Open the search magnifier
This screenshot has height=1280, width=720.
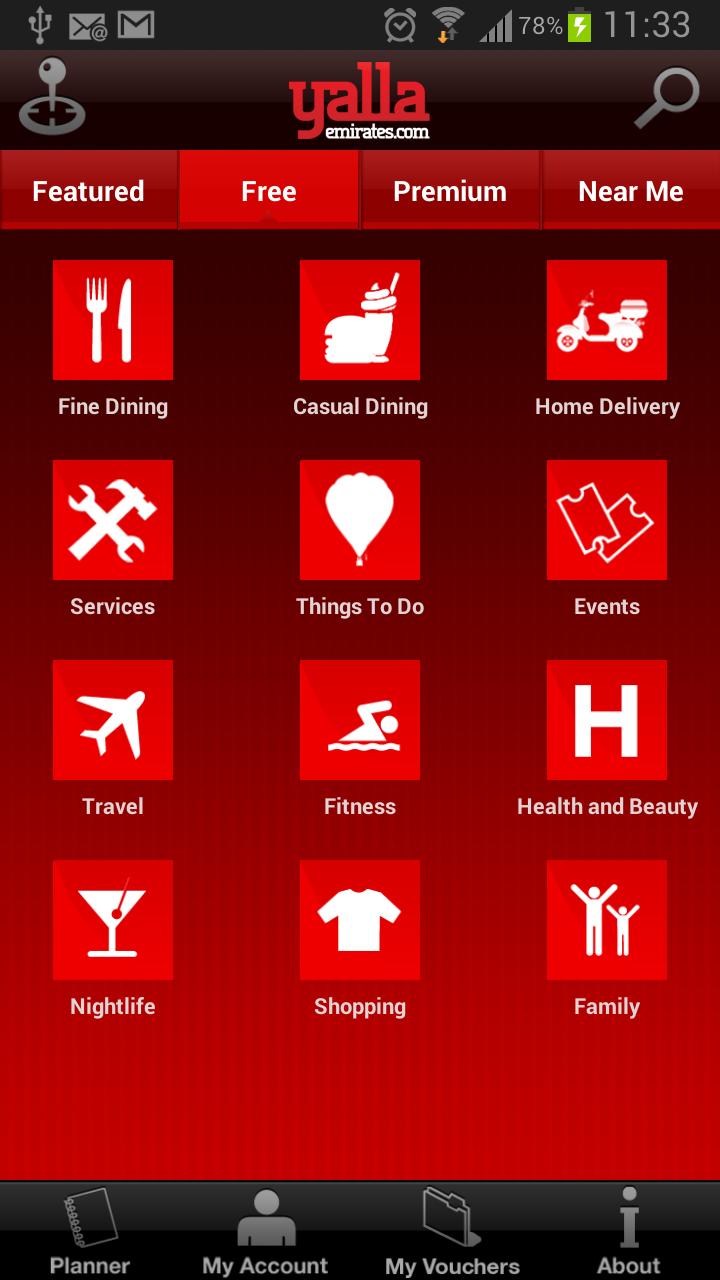[666, 97]
